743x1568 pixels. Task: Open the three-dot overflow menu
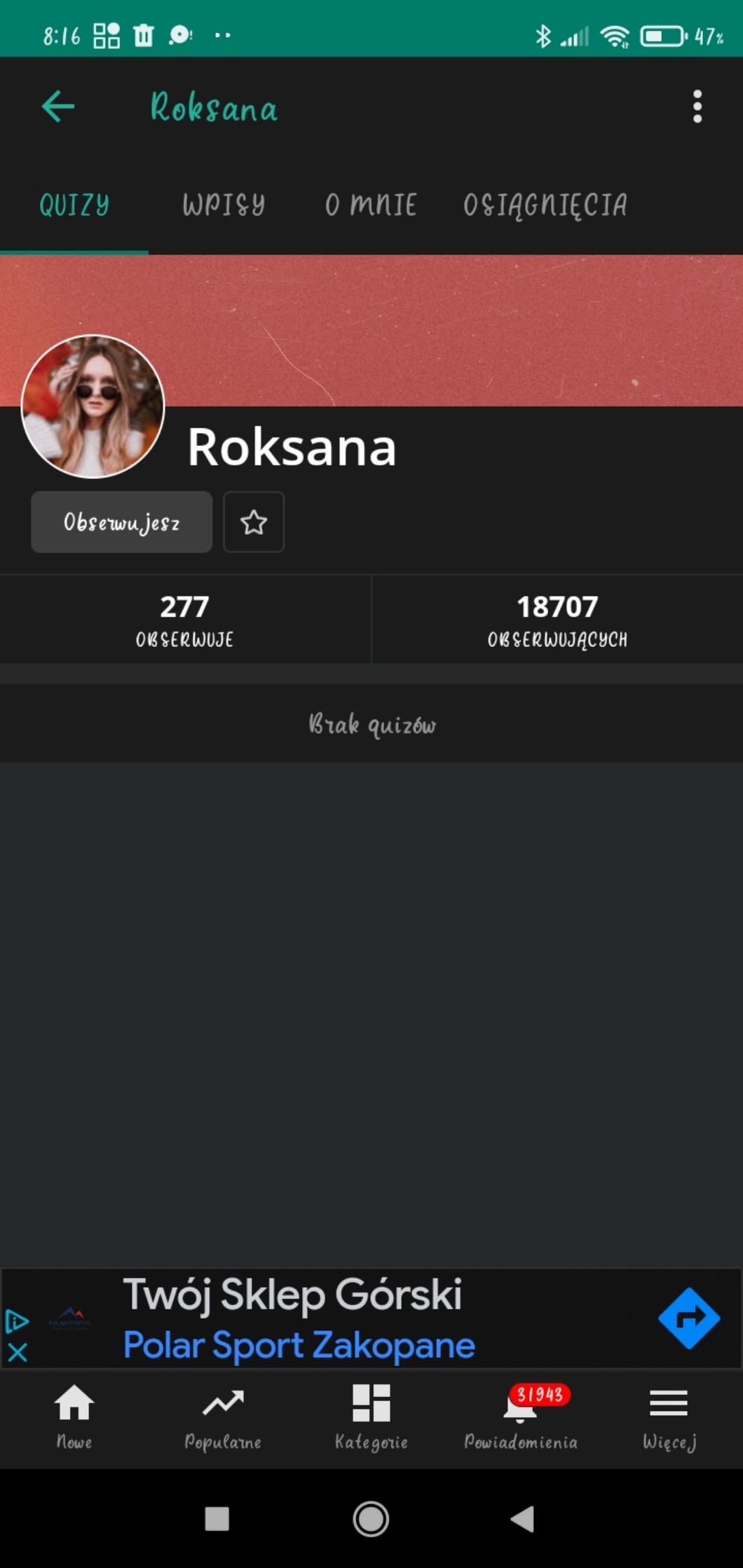pos(697,107)
